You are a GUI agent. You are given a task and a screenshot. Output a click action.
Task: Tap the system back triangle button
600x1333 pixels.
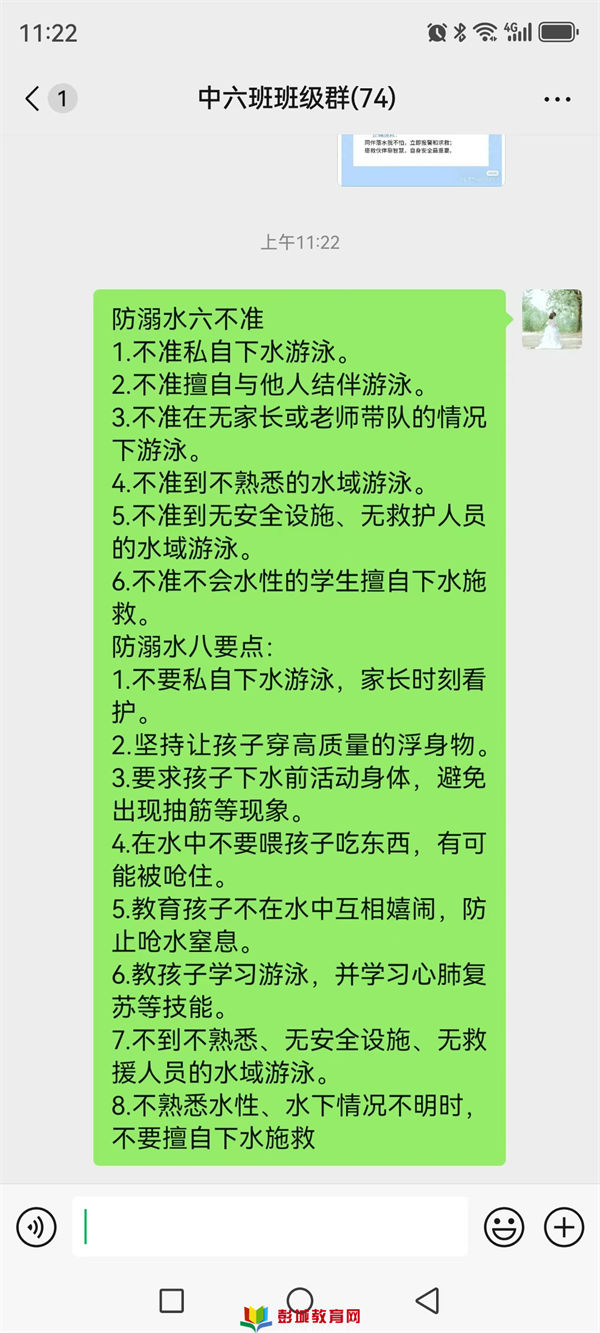tap(428, 1300)
